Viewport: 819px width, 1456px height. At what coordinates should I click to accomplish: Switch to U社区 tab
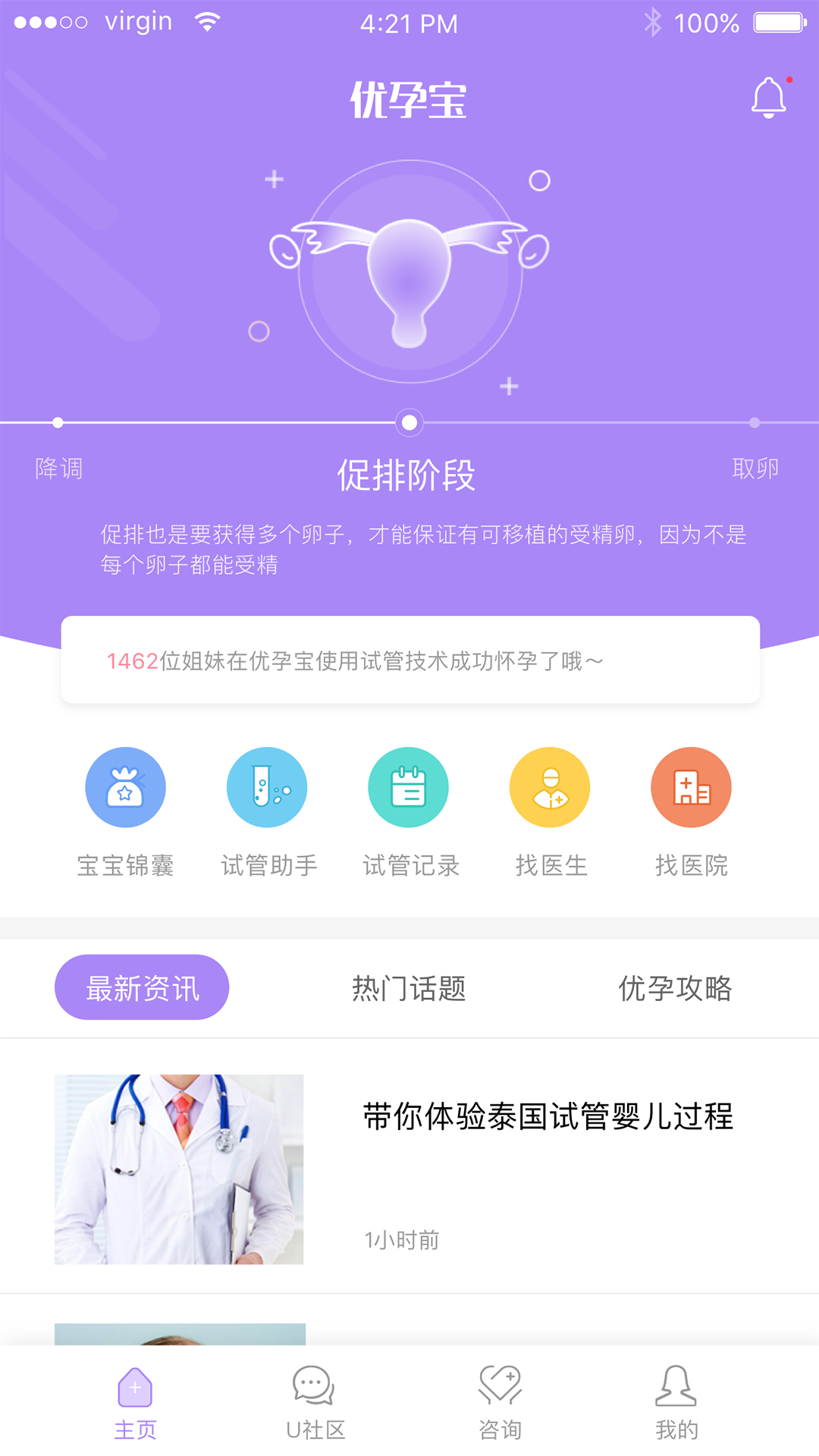coord(315,1403)
